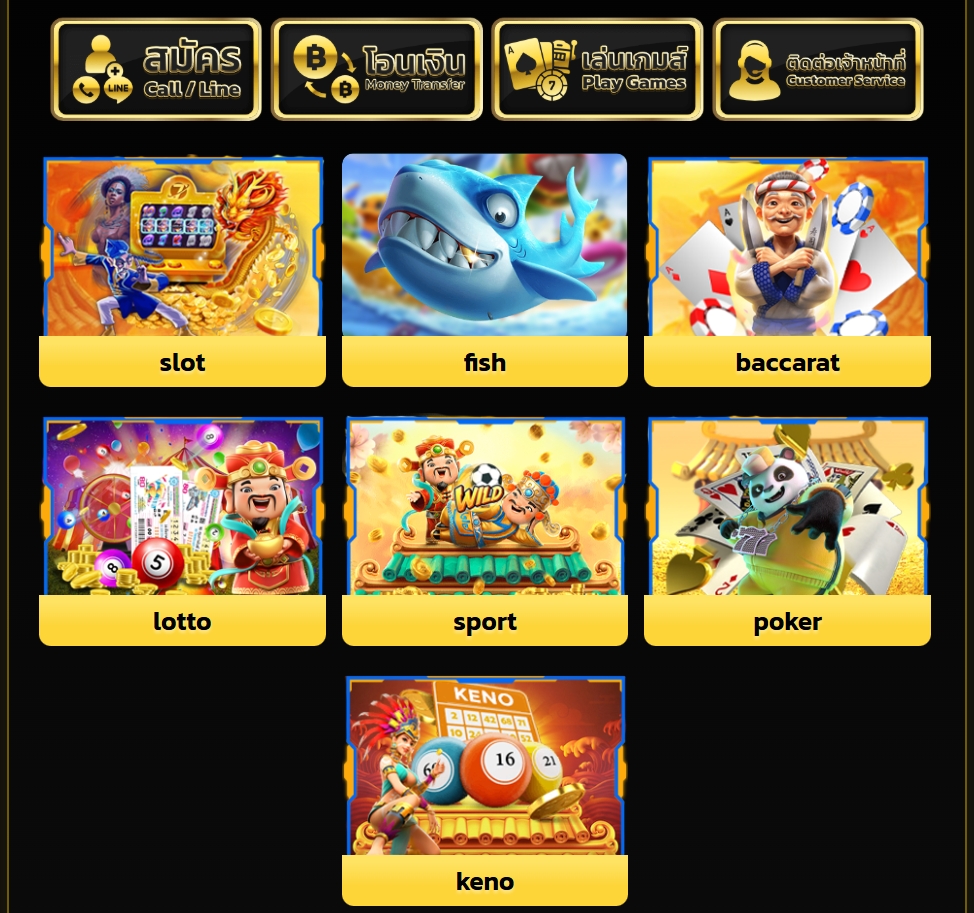Open the Money Transfer button
Viewport: 974px width, 913px height.
coord(377,69)
